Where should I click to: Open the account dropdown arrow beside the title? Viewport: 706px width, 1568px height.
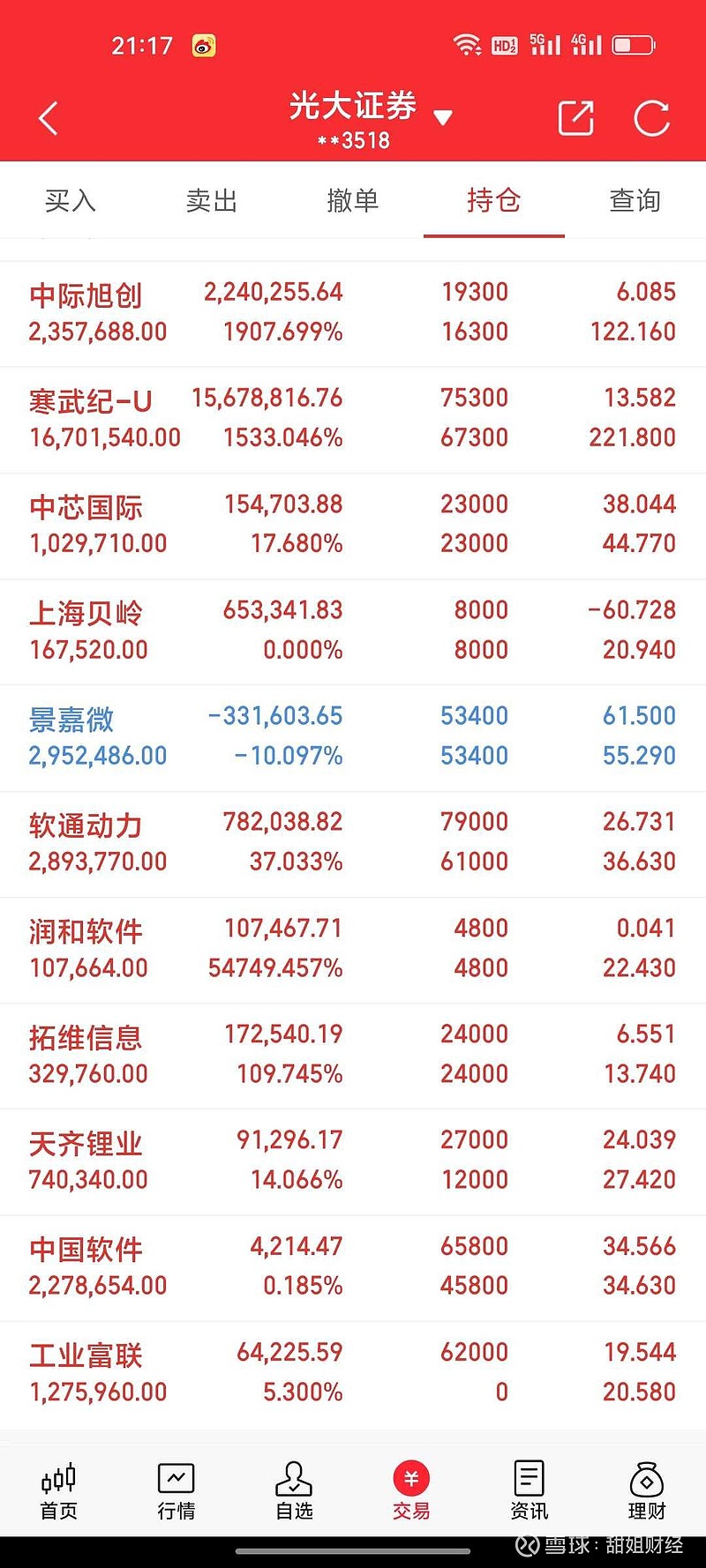[444, 116]
